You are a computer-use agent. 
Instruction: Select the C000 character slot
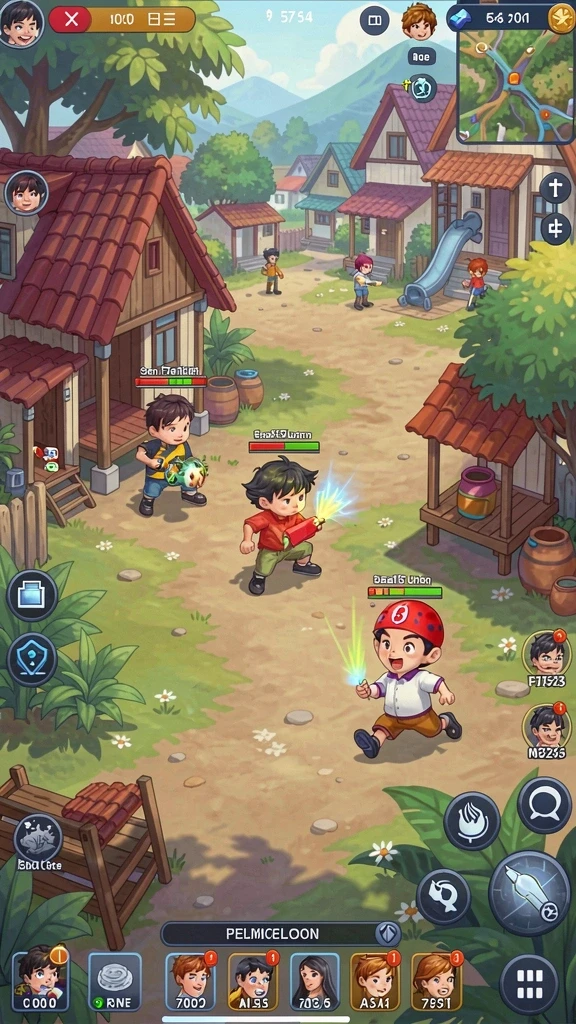(40, 980)
